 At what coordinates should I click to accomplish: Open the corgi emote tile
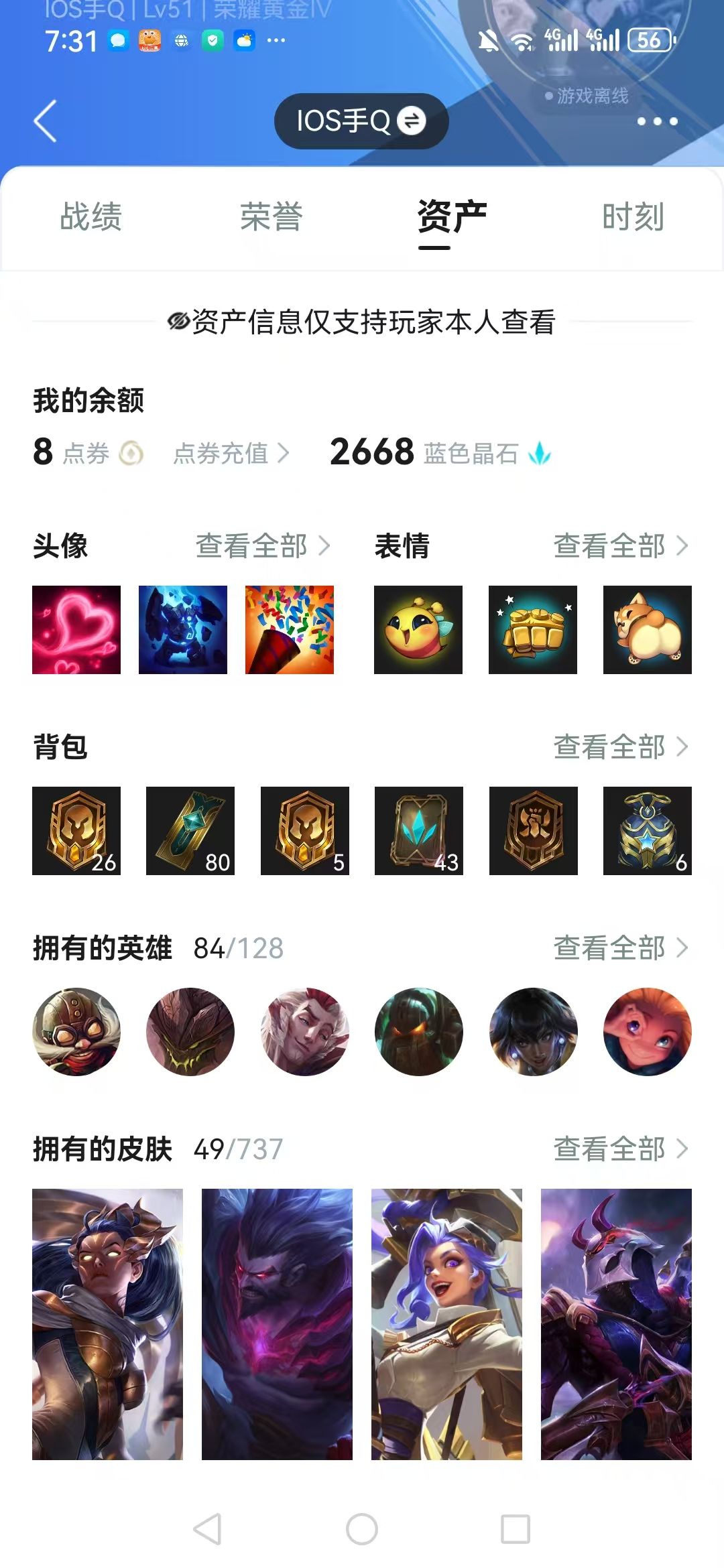coord(648,630)
